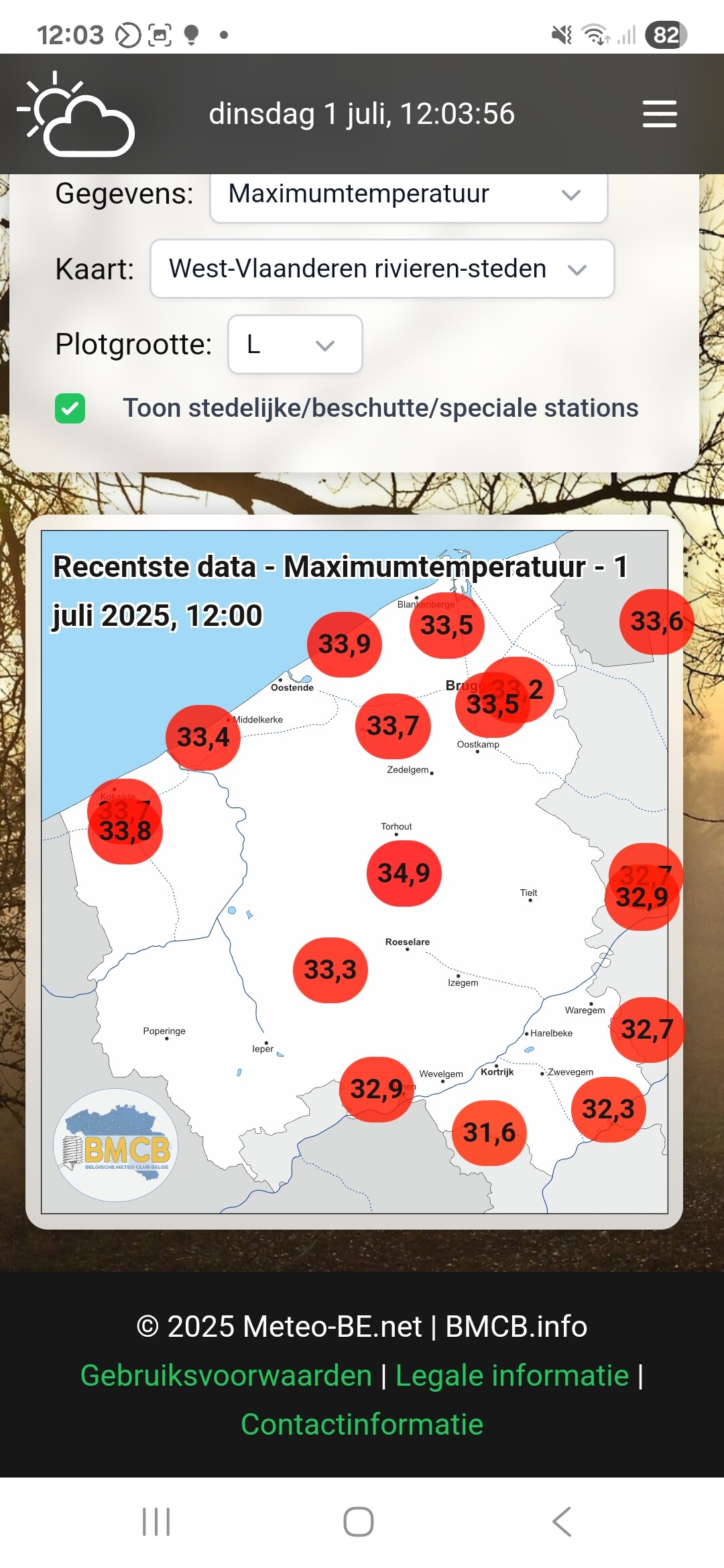Viewport: 724px width, 1568px height.
Task: Uncheck Toon stedelijke/beschutte/speciale stations
Action: tap(70, 408)
